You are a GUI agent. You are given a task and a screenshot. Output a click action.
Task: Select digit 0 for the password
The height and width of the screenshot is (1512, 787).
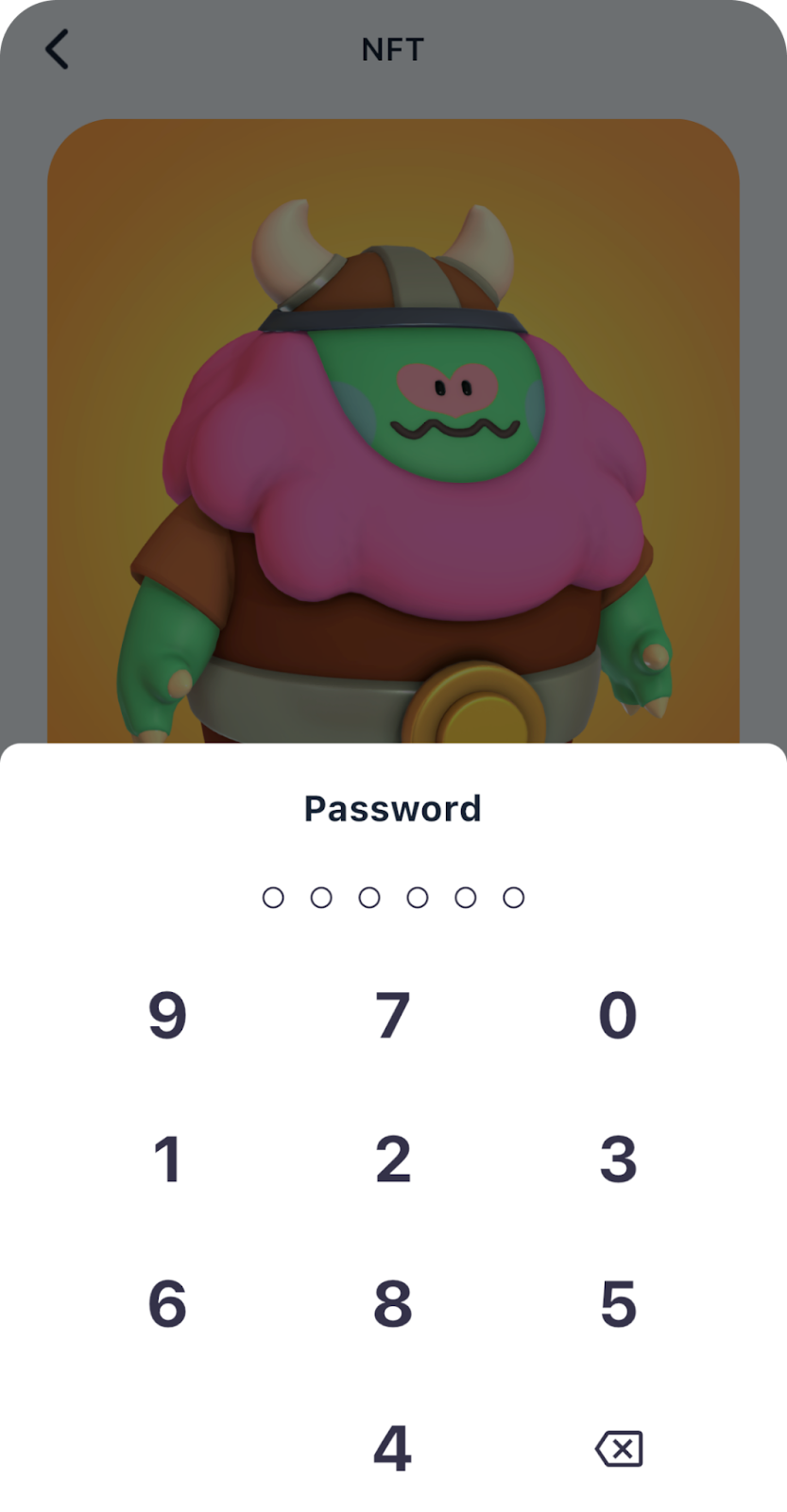(x=618, y=1016)
